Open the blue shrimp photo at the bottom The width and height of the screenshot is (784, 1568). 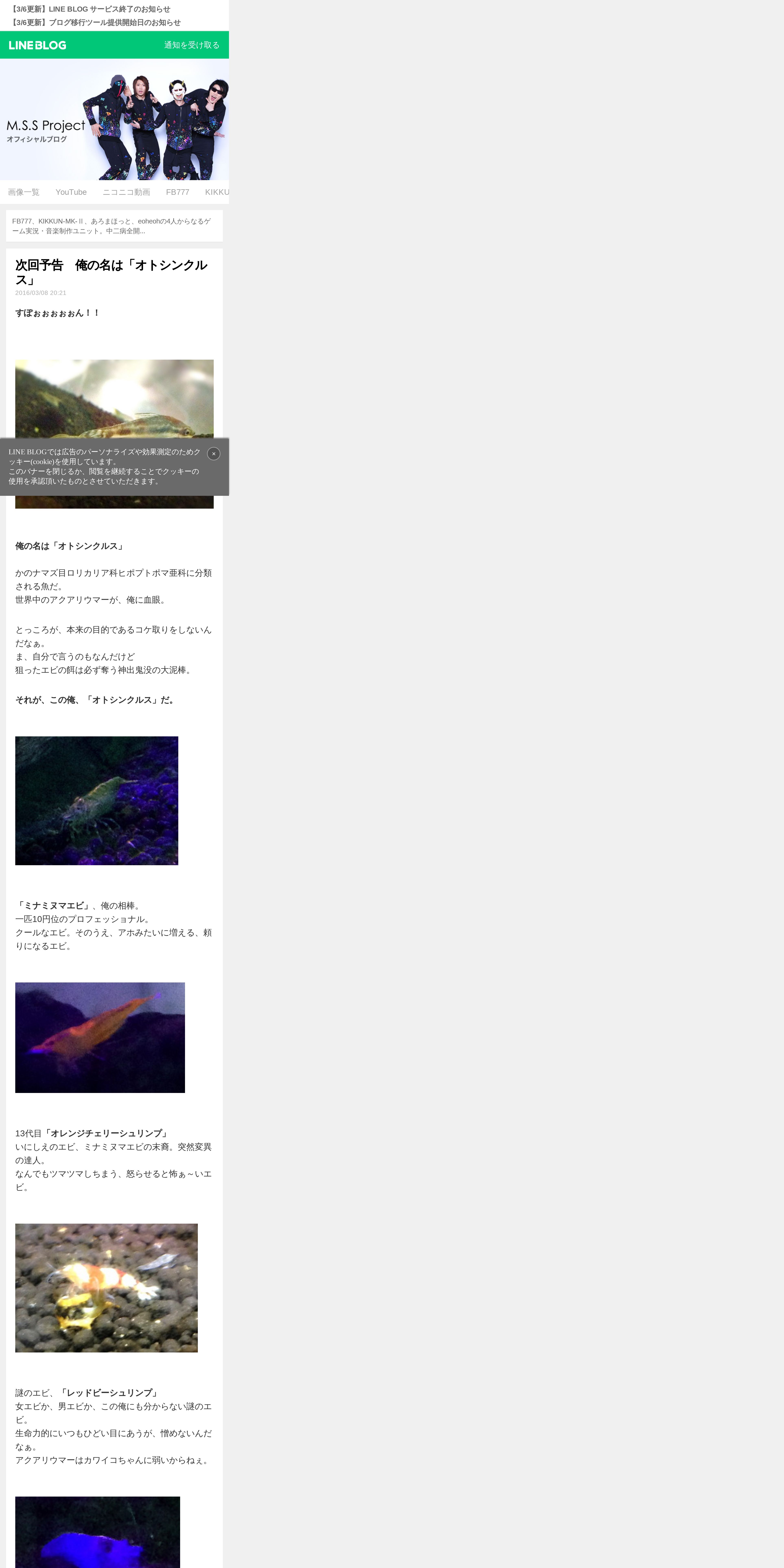point(97,1532)
